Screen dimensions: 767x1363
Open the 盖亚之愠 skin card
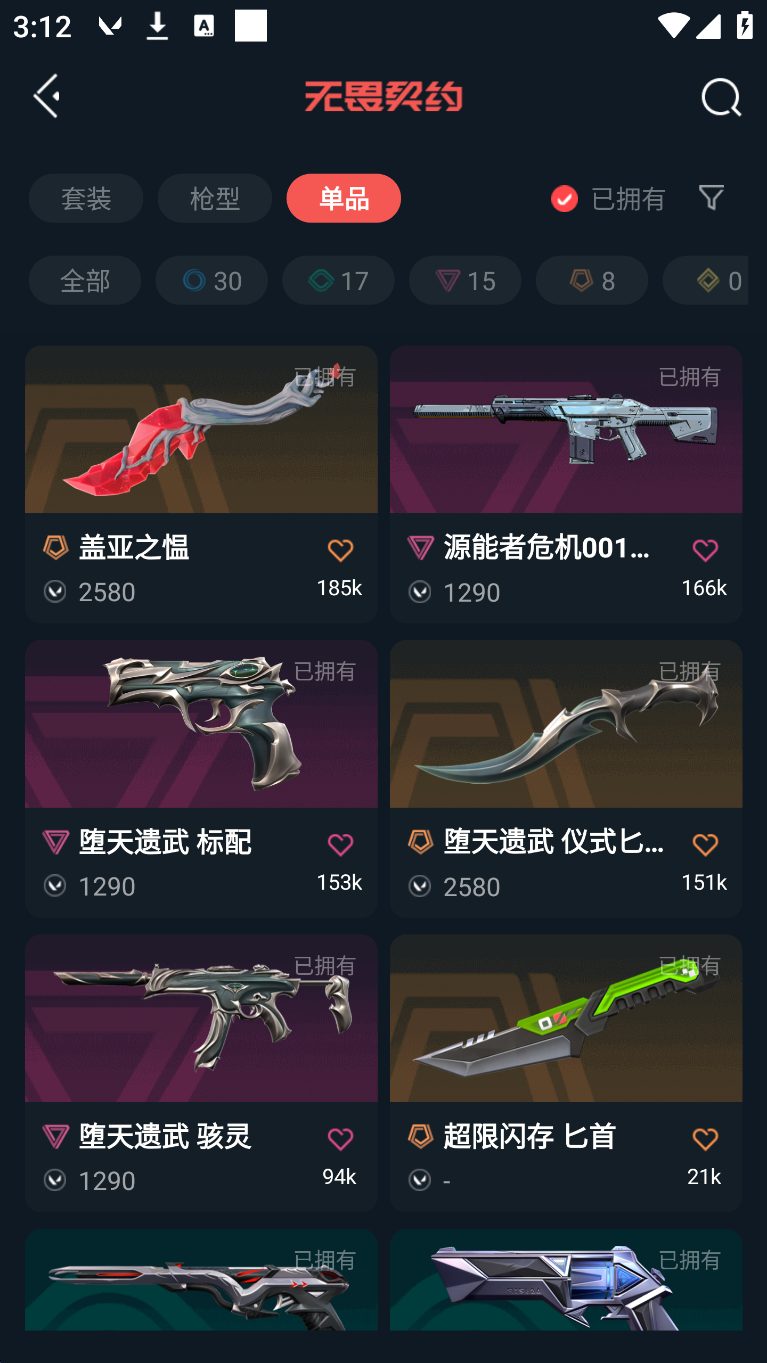pos(201,440)
